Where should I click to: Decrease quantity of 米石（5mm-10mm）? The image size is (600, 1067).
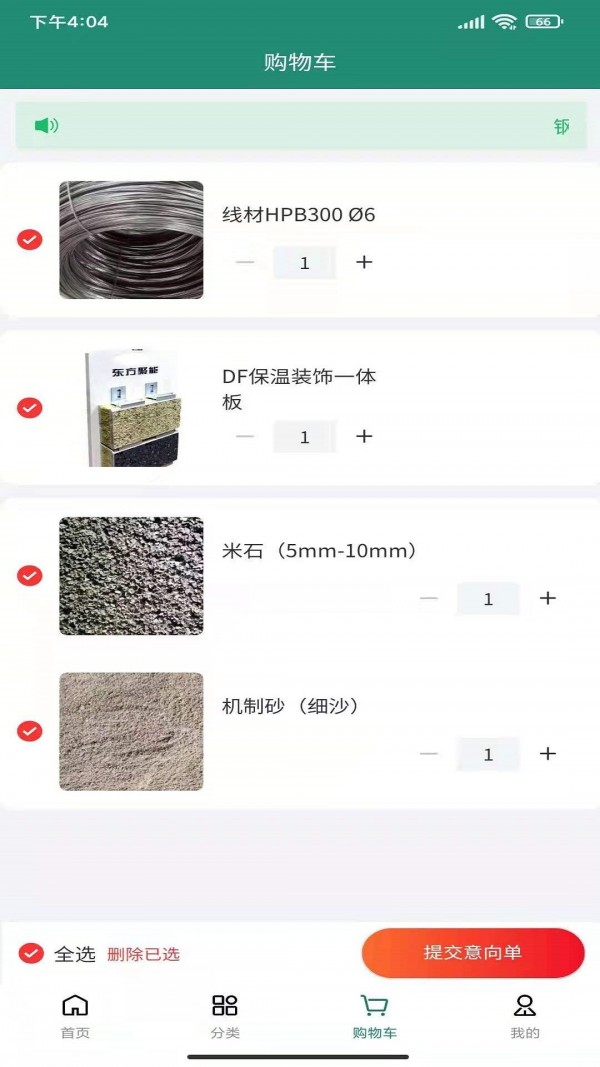click(429, 598)
